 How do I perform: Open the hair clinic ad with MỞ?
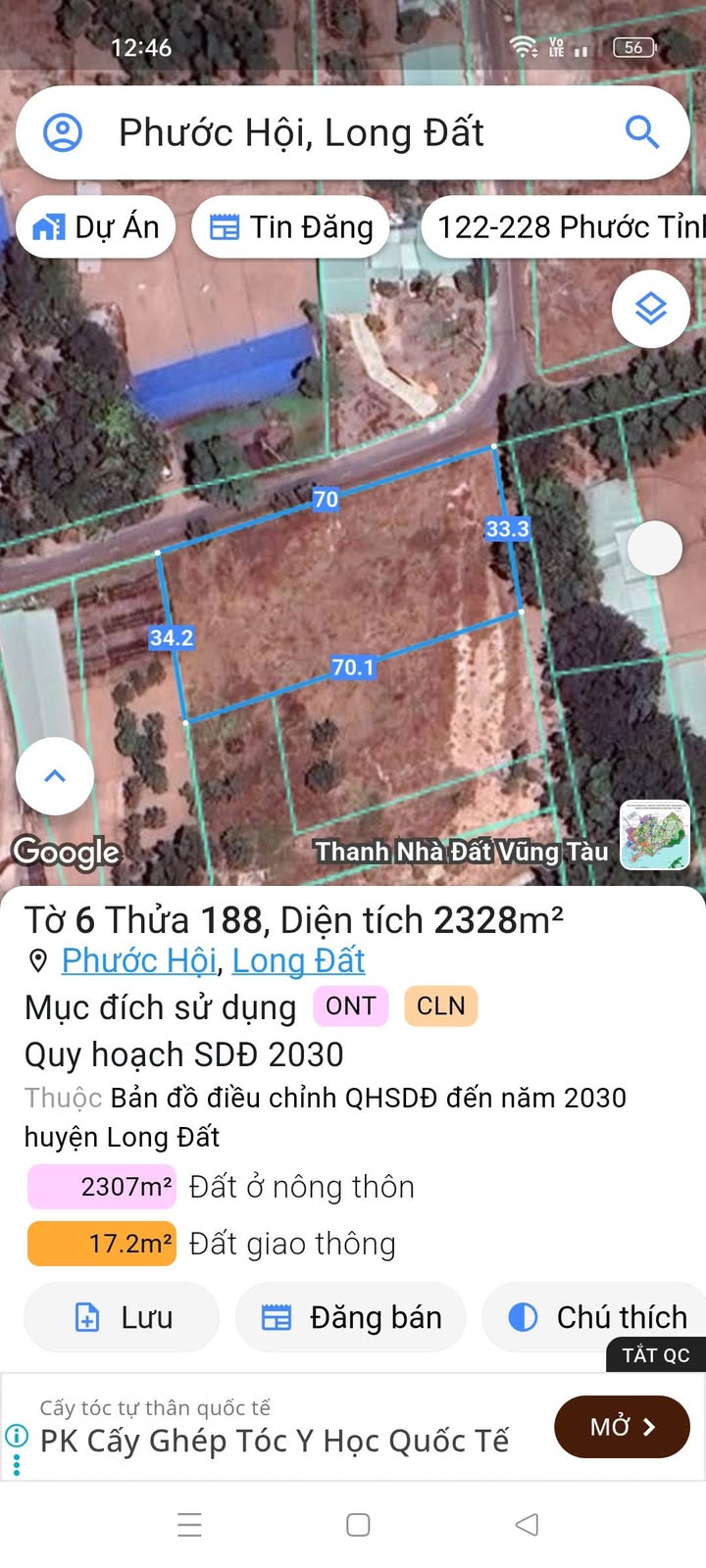(622, 1427)
